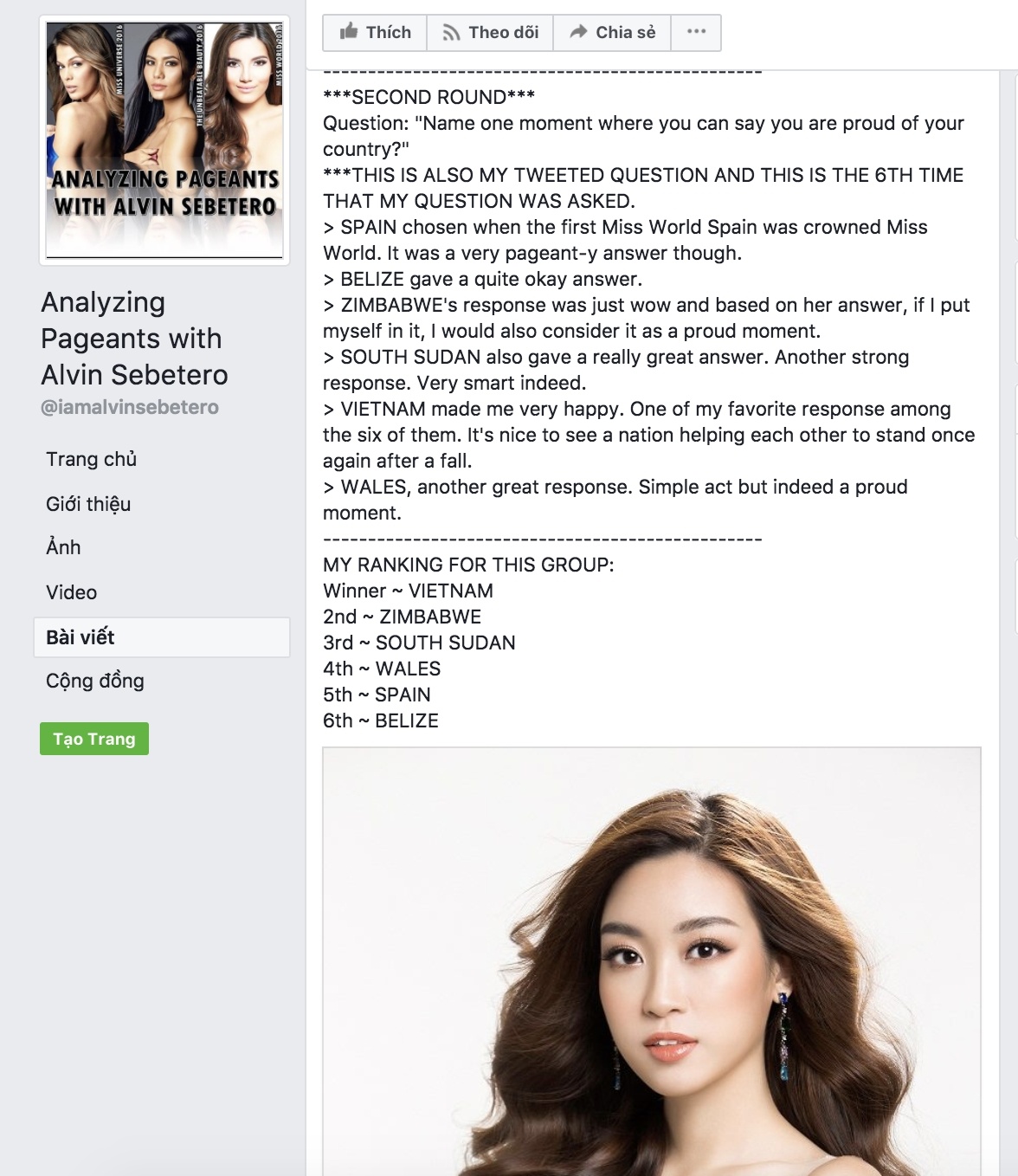Click the follow feed icon beside Theo dõi
Screen dimensions: 1018x1176
click(x=452, y=31)
